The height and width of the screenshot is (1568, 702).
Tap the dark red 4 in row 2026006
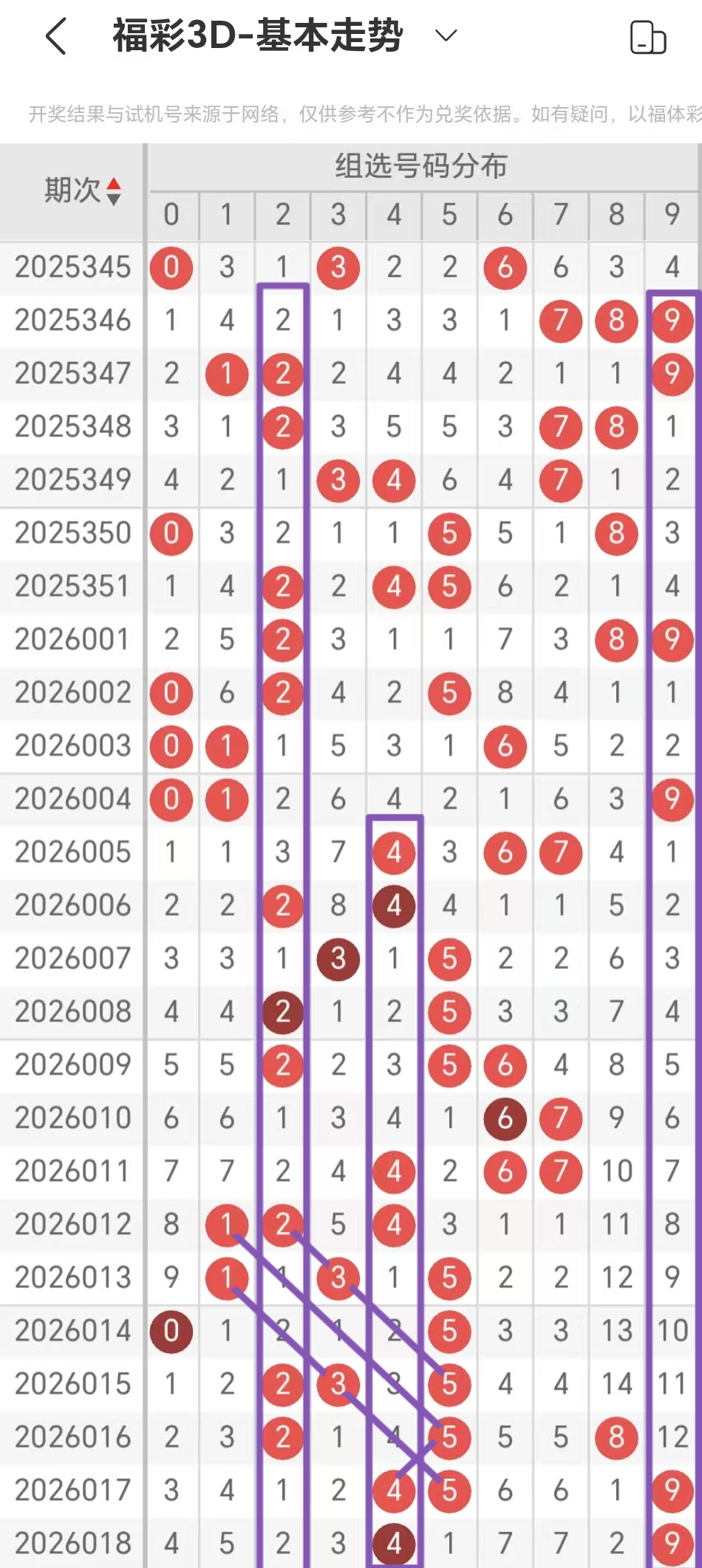click(x=393, y=905)
